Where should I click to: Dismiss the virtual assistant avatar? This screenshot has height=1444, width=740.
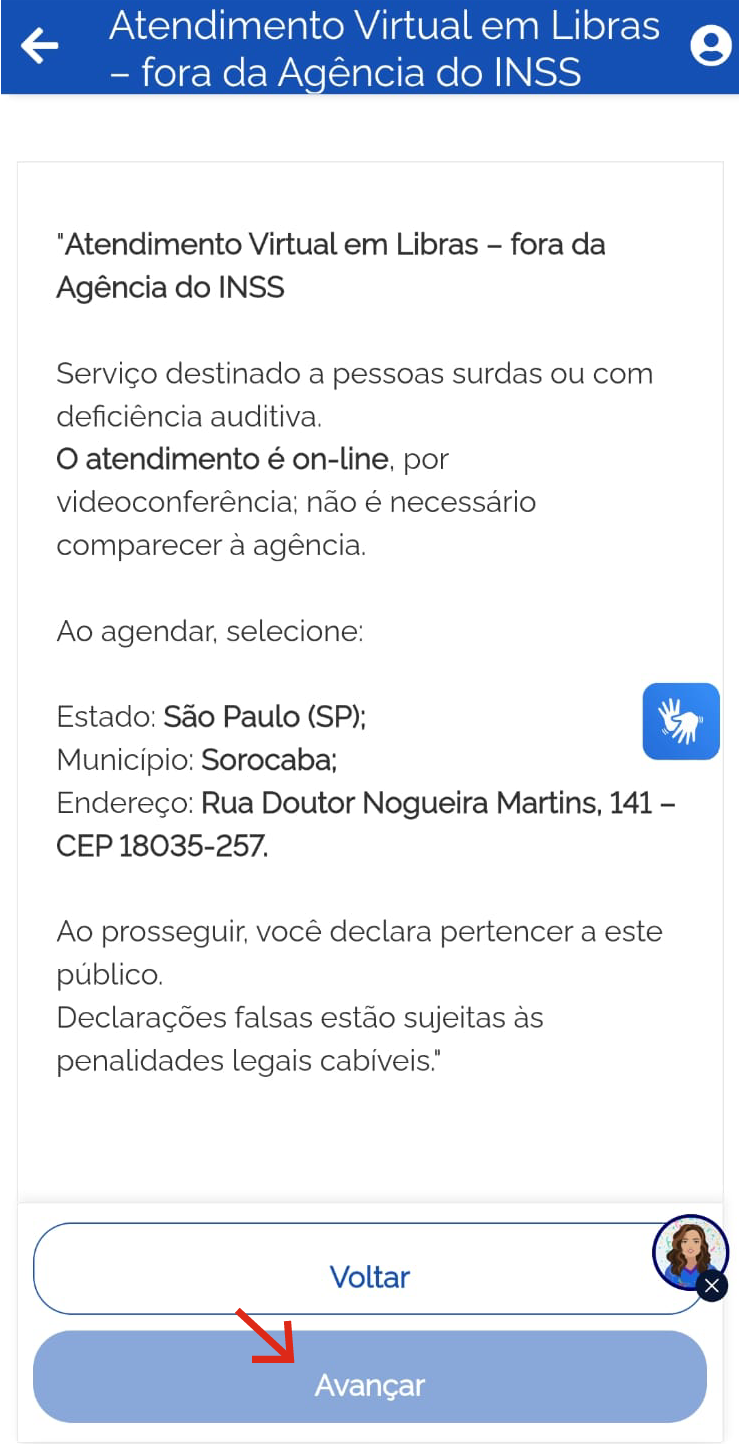coord(711,1286)
